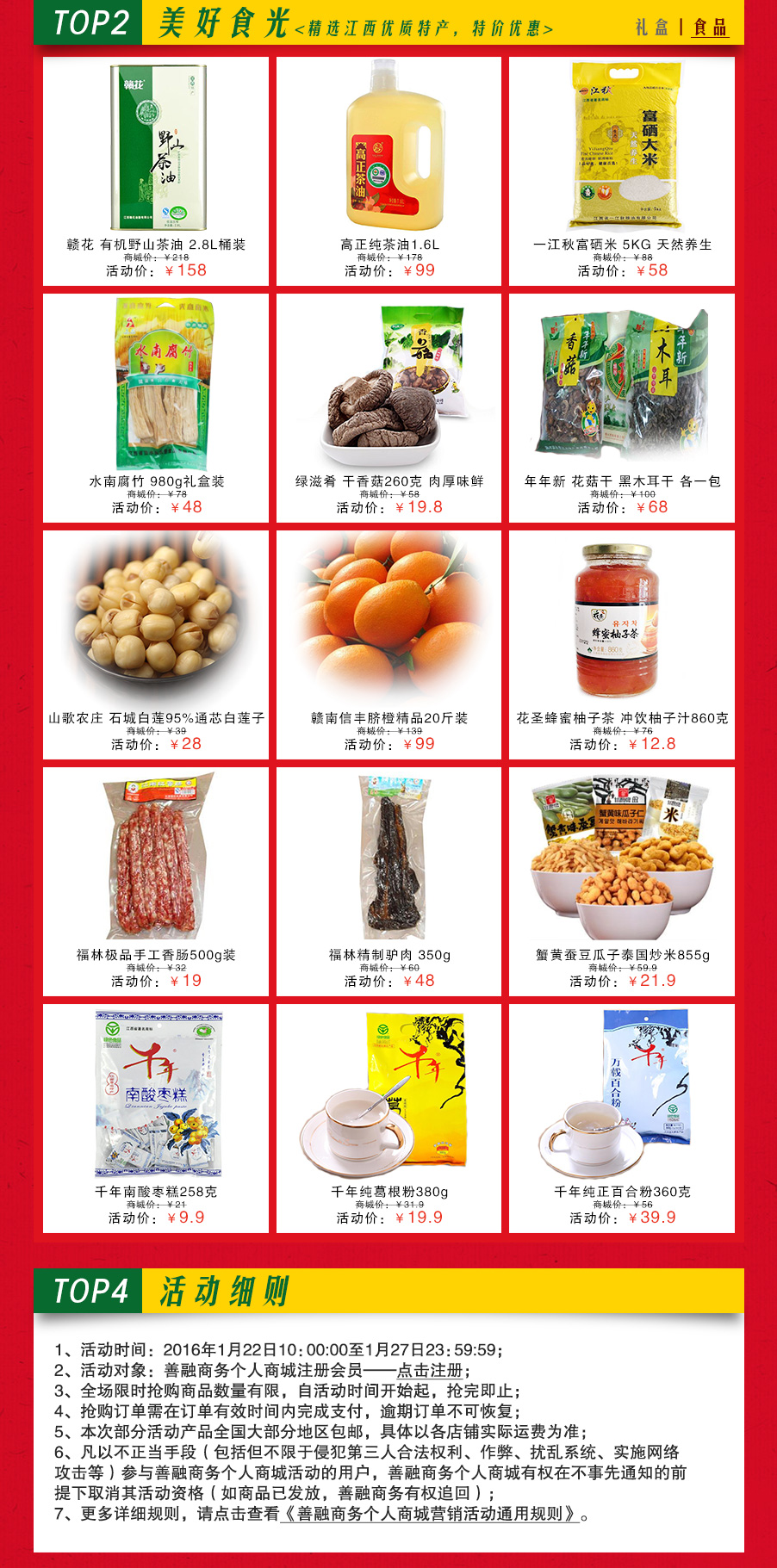The width and height of the screenshot is (777, 1568).
Task: Switch to the 礼盒 tab
Action: pyautogui.click(x=651, y=28)
